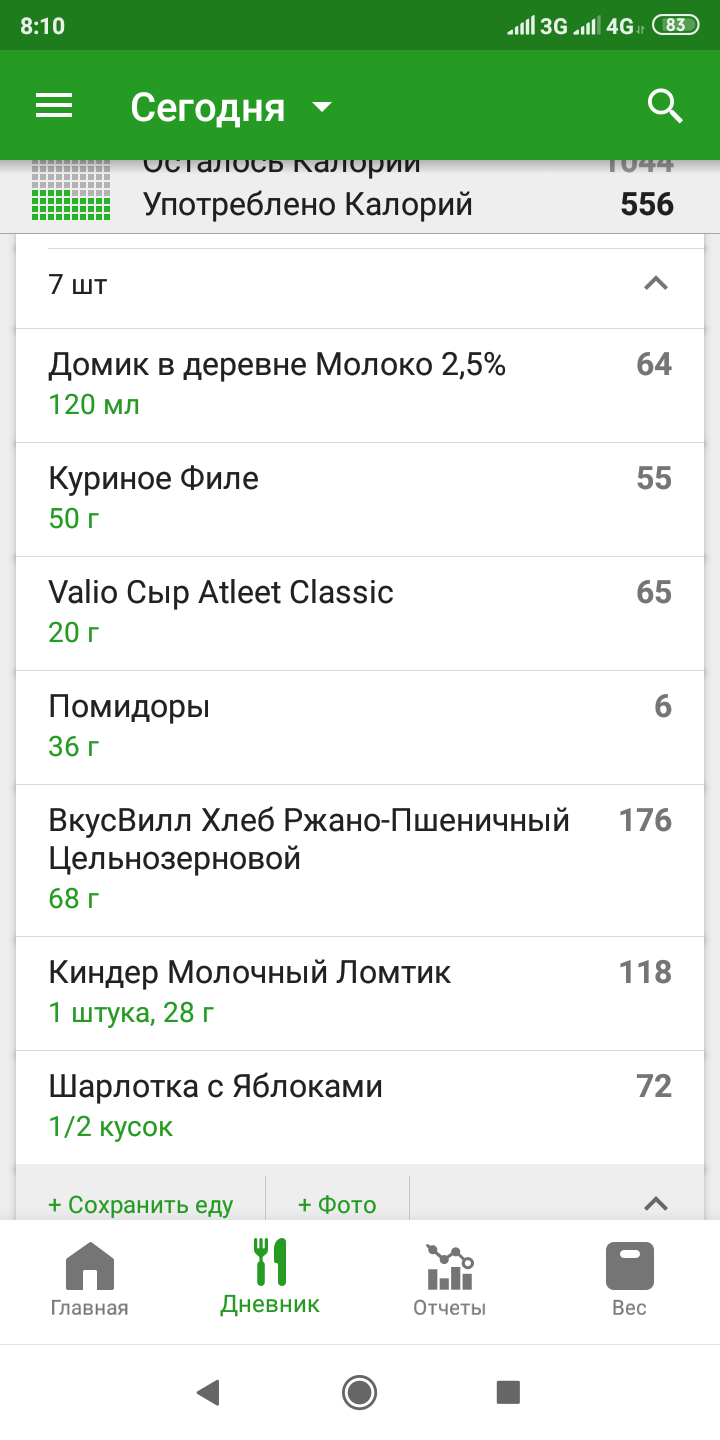Open the Отчеты reports tab
The height and width of the screenshot is (1440, 720).
449,1279
